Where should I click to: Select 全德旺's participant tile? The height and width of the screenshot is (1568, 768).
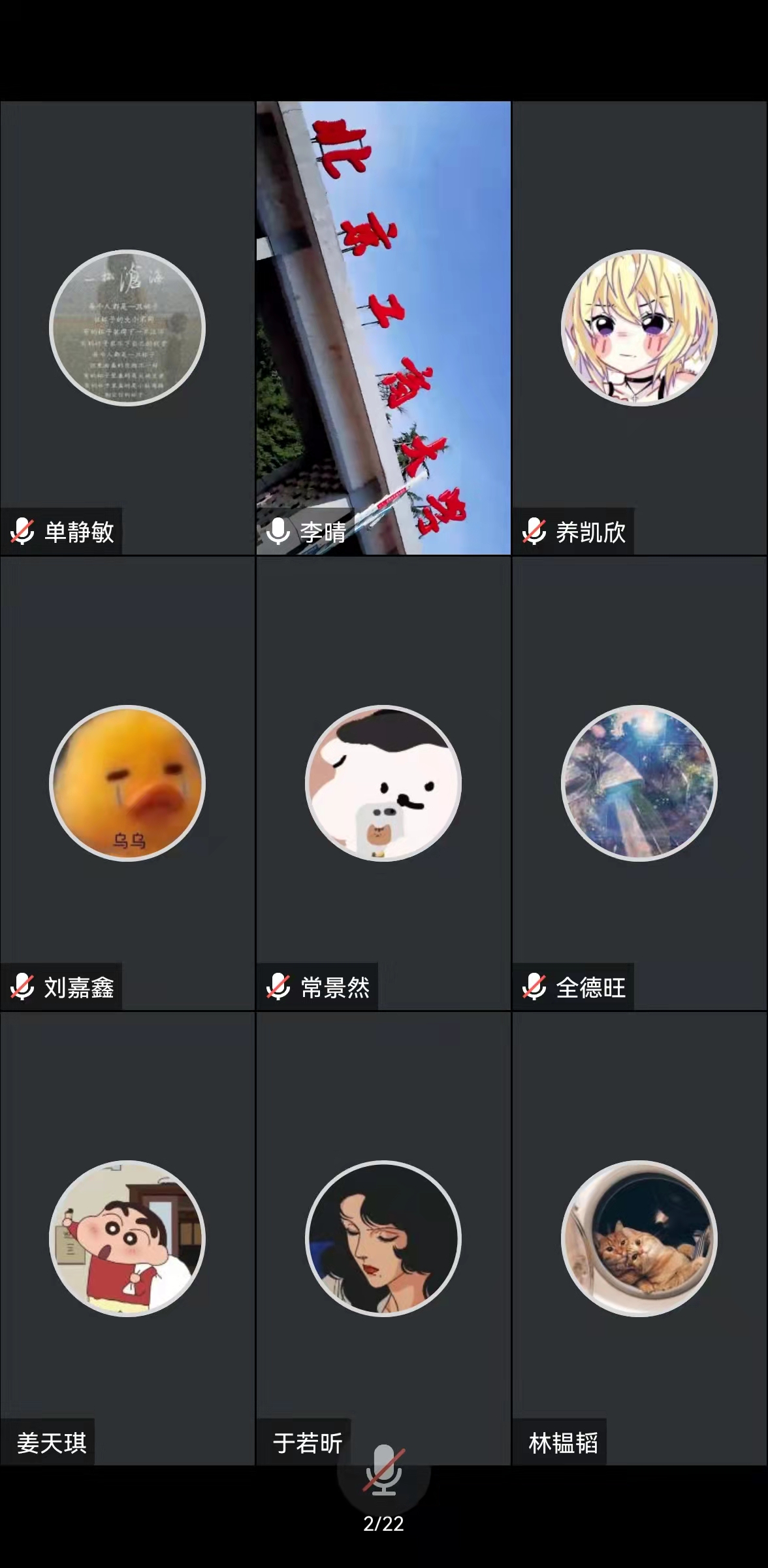pyautogui.click(x=639, y=783)
